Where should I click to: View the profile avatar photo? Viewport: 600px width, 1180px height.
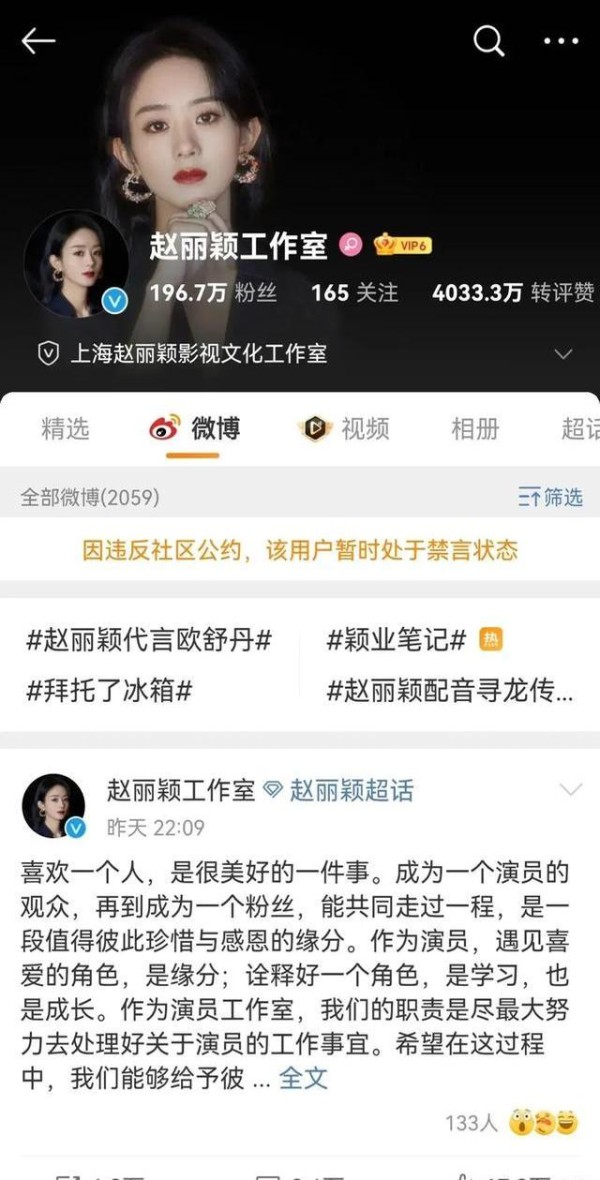(x=75, y=263)
